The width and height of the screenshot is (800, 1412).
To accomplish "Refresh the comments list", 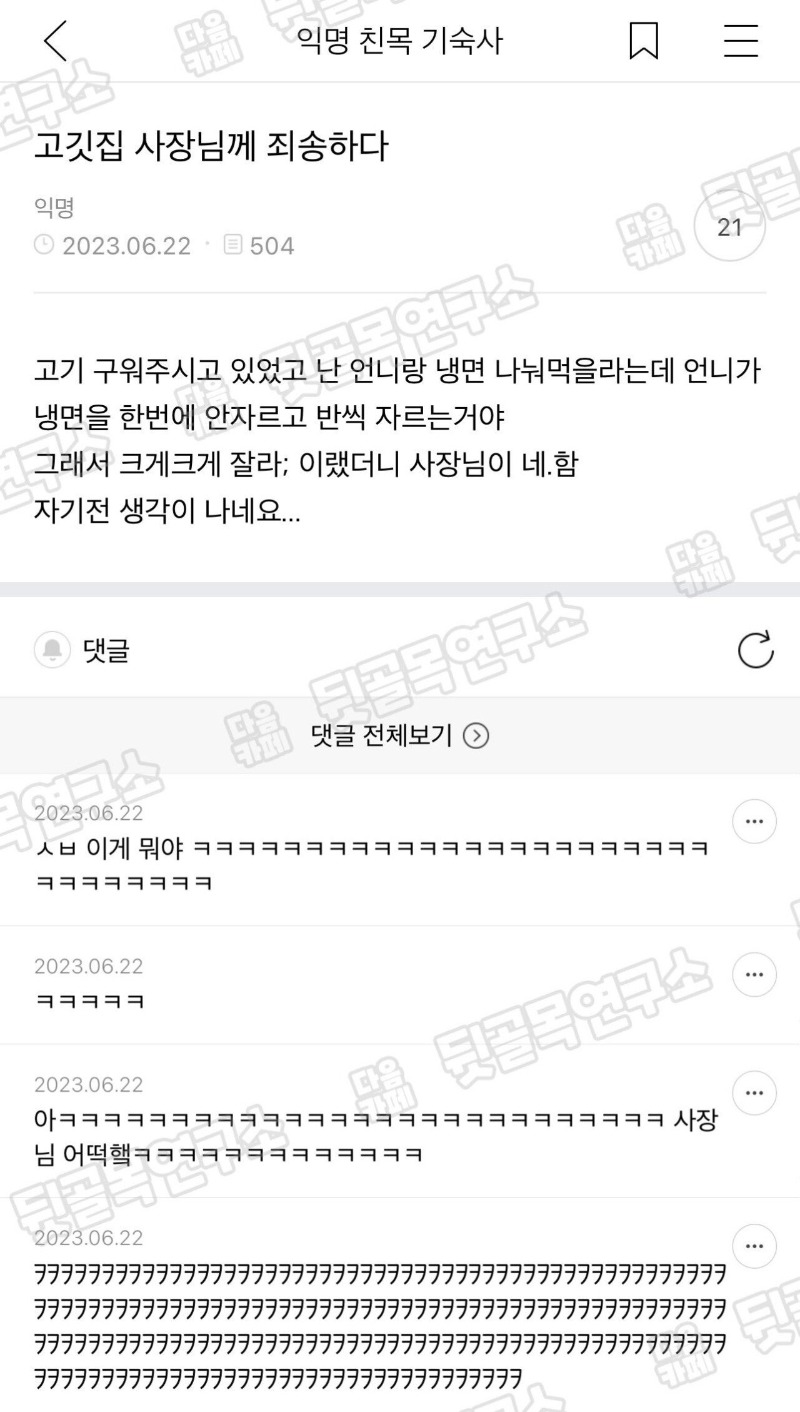I will tap(755, 650).
